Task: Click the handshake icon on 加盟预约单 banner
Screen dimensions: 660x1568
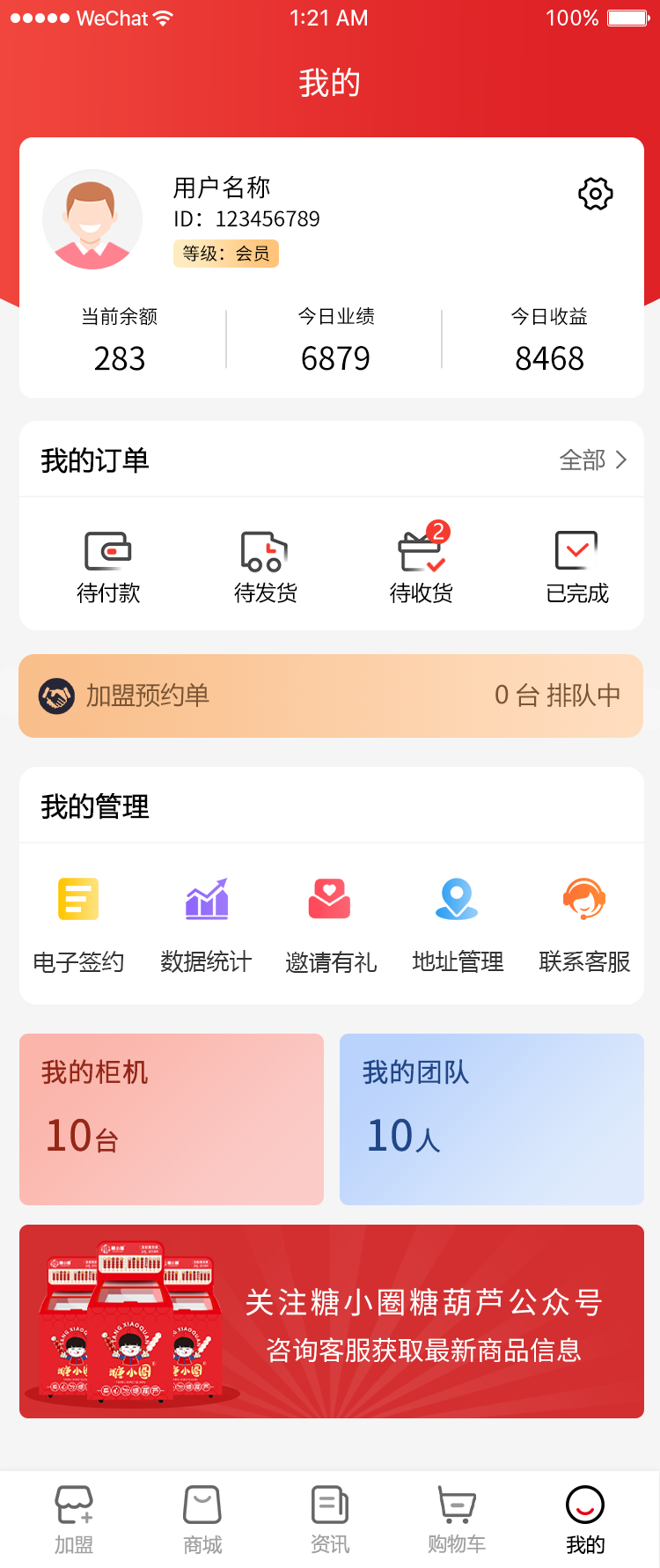Action: 55,696
